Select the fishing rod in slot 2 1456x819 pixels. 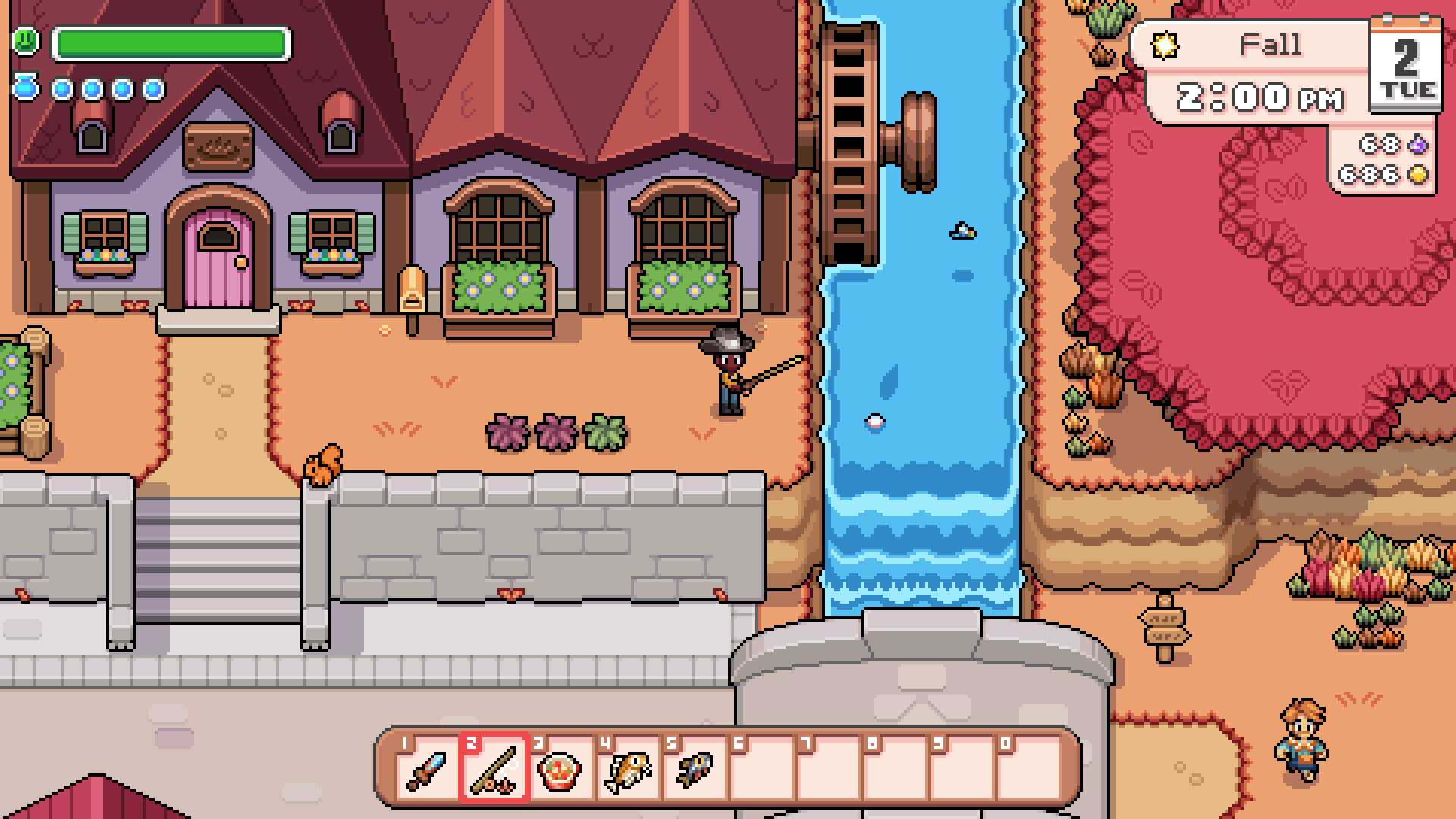point(493,767)
